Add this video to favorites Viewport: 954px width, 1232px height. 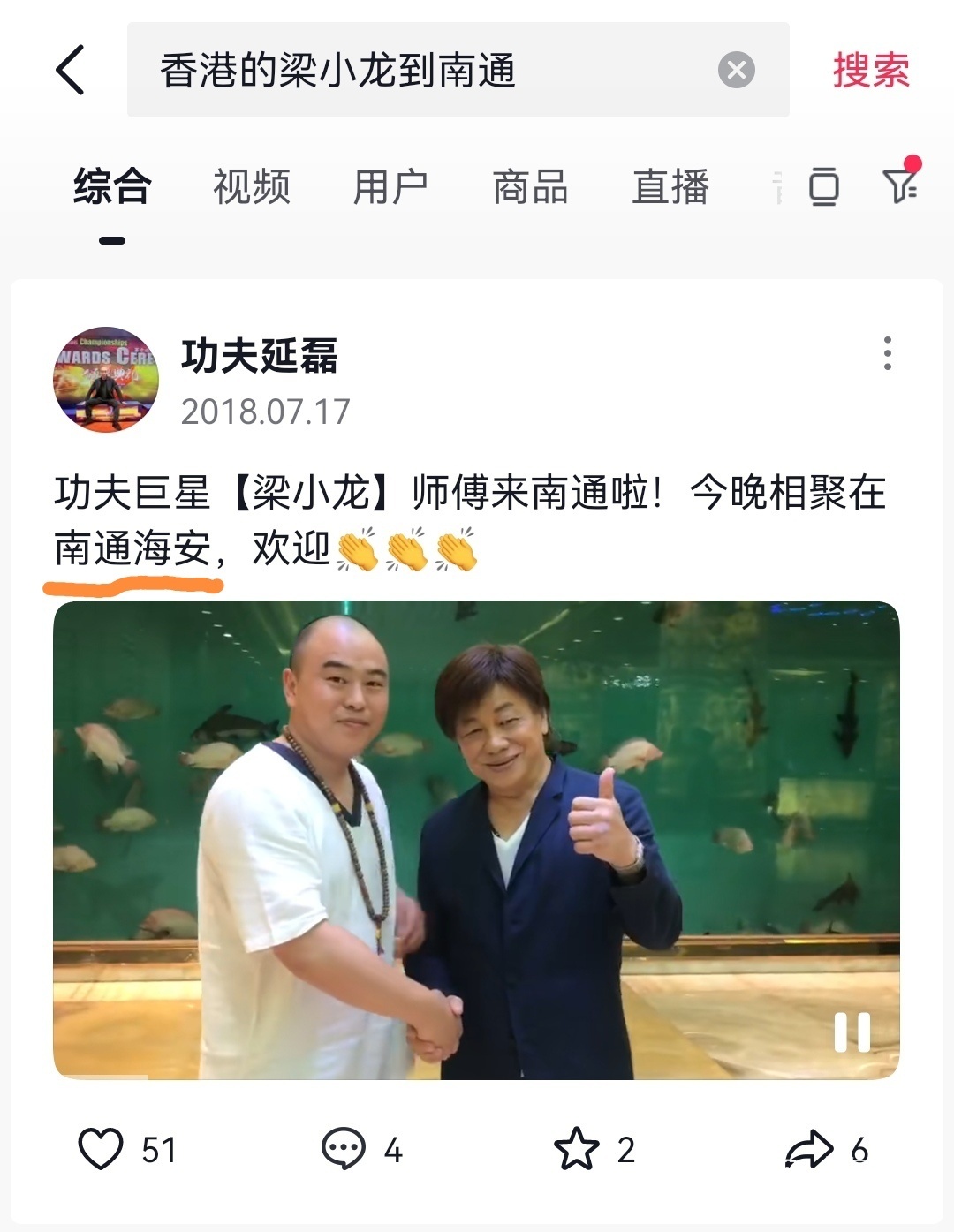(x=576, y=1149)
